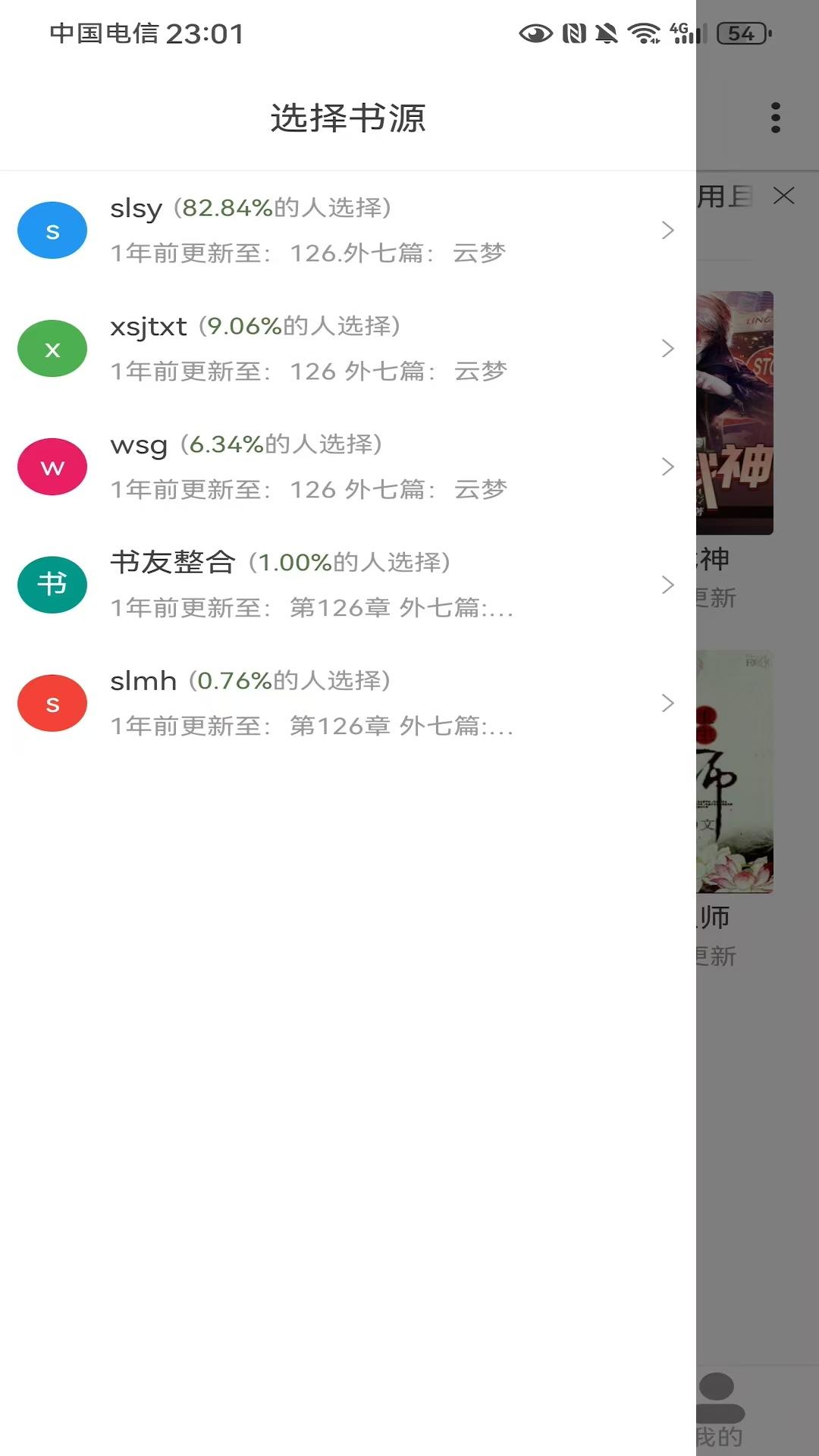
Task: Close the 选择书源 panel
Action: tap(785, 196)
